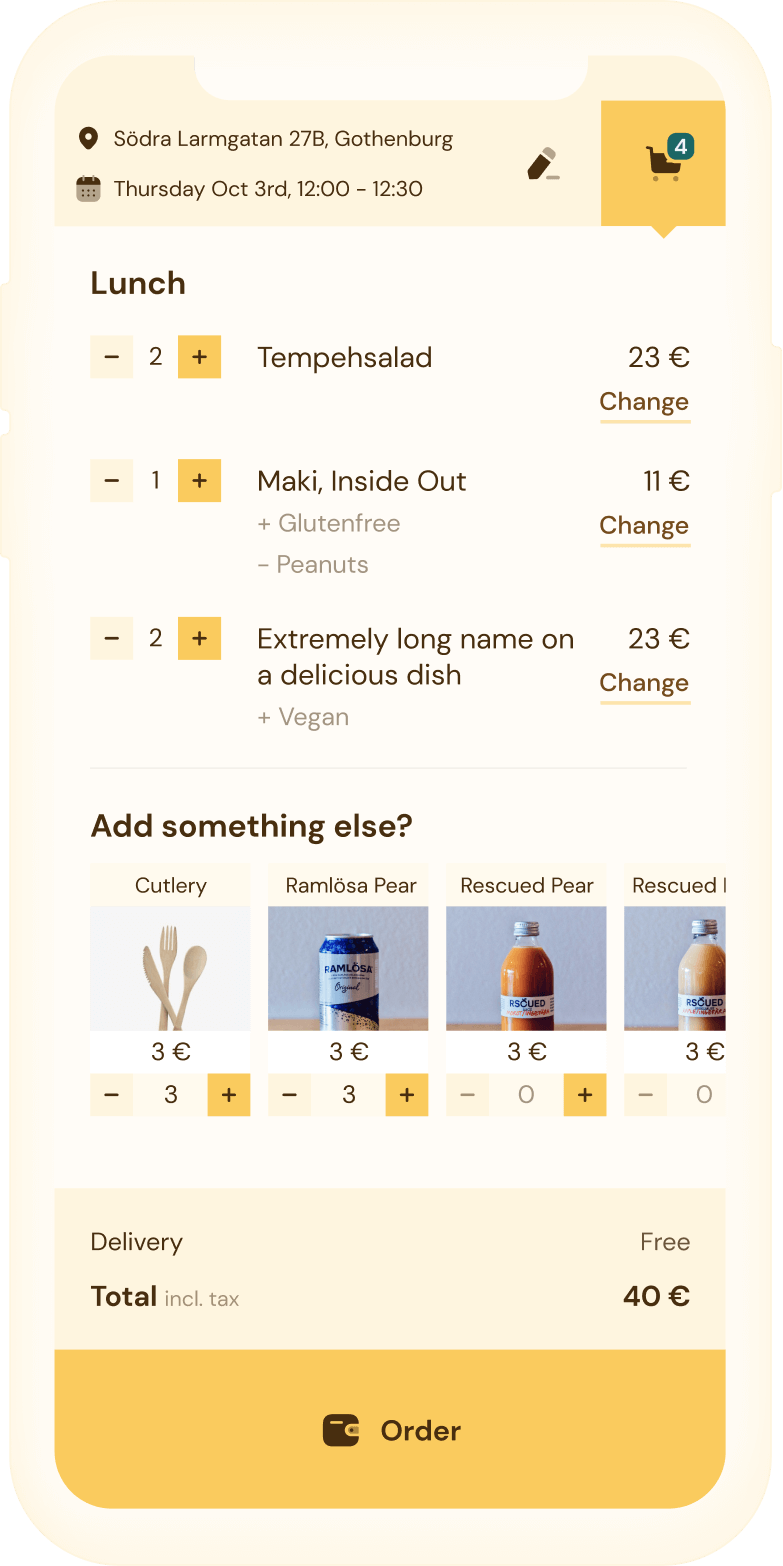Add one more Cutlery
Image resolution: width=783 pixels, height=1566 pixels.
pyautogui.click(x=229, y=1095)
